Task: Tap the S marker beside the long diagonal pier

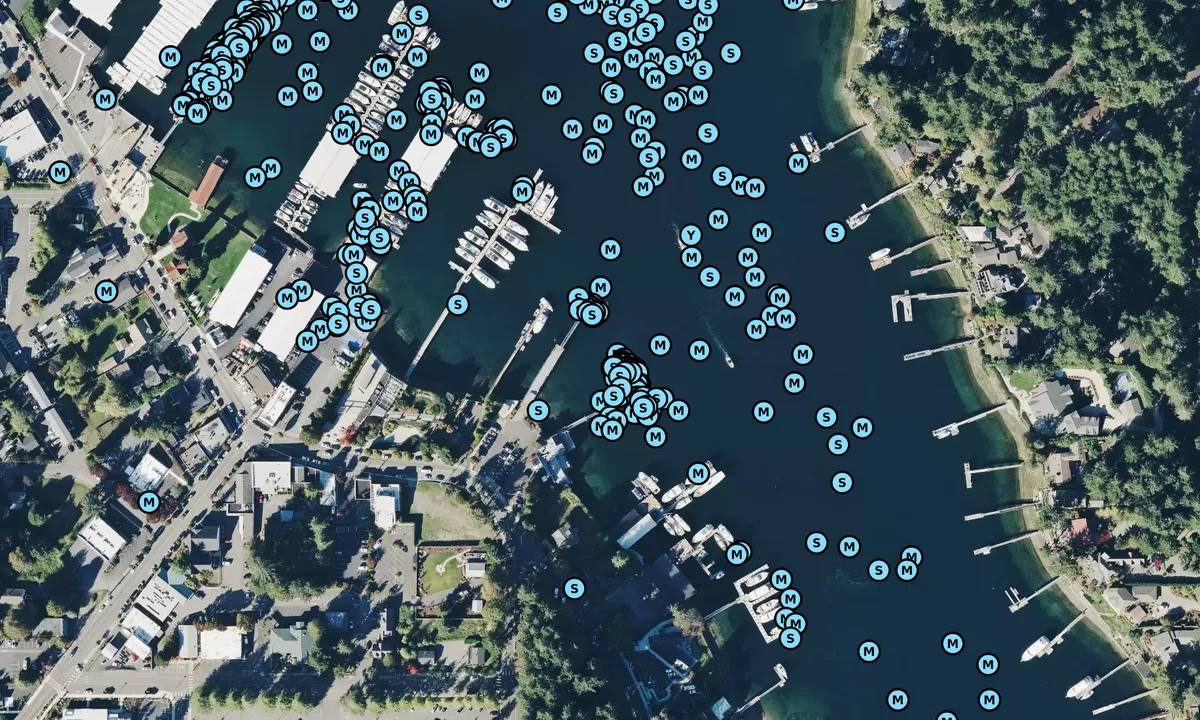Action: pyautogui.click(x=458, y=304)
